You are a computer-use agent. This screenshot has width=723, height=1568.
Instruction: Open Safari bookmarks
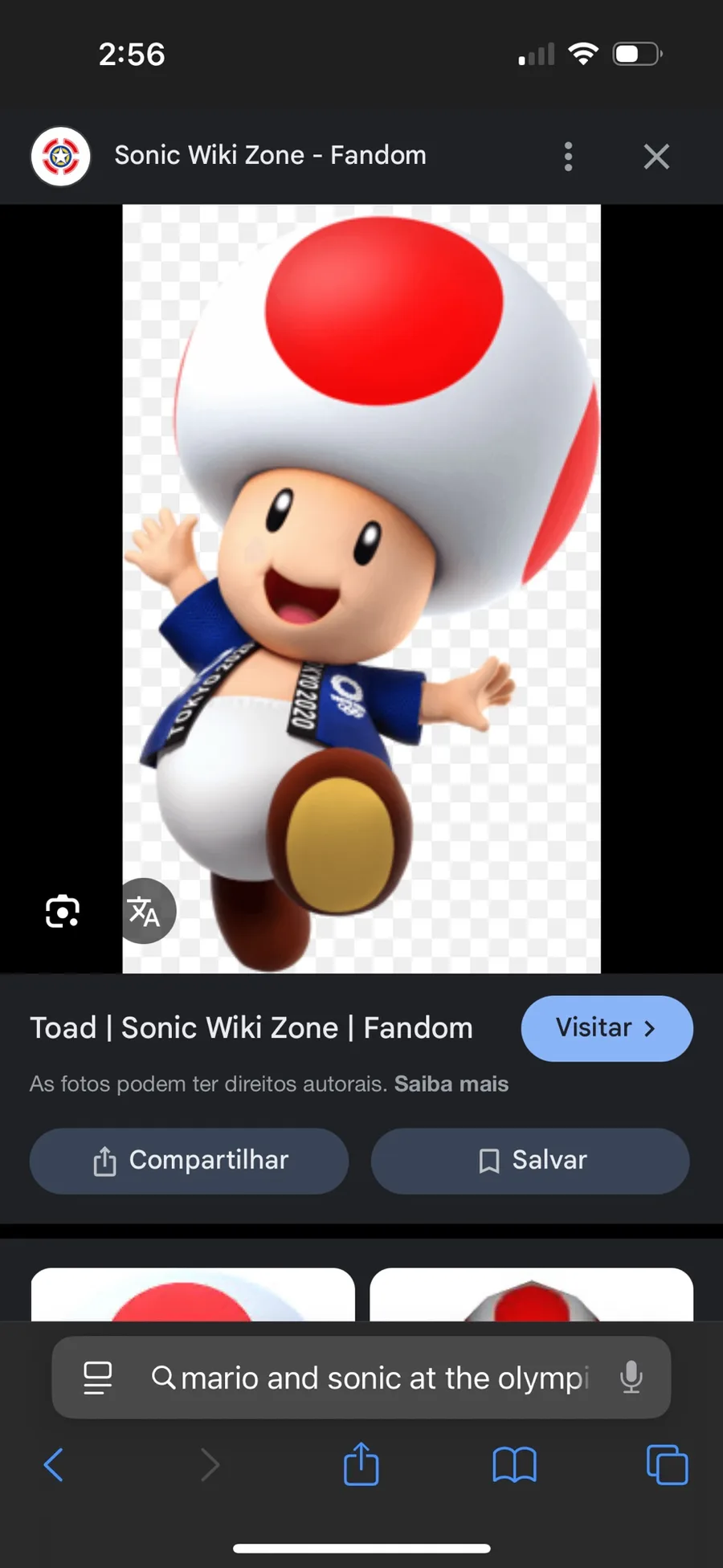coord(514,1464)
